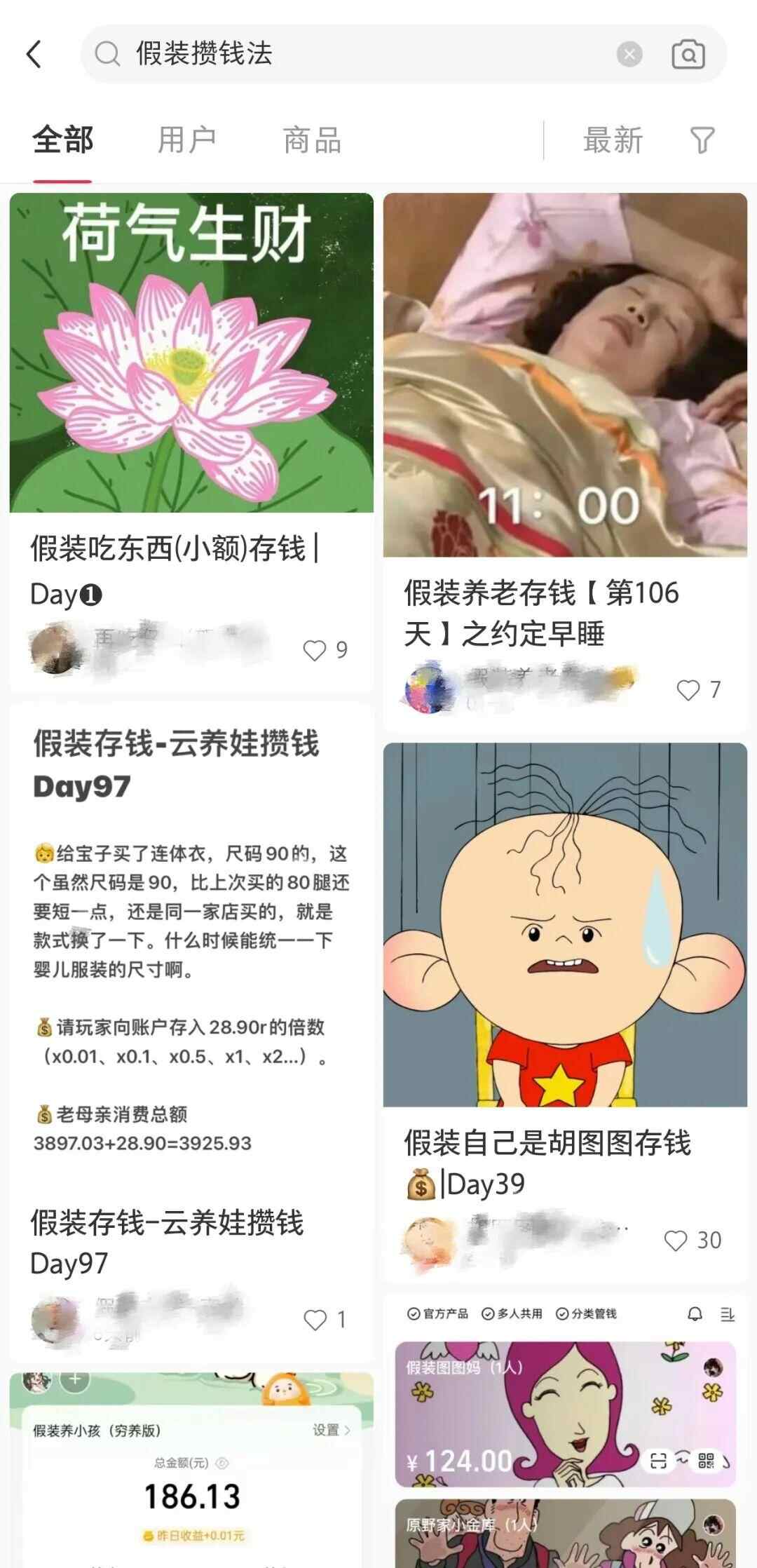The height and width of the screenshot is (1568, 757).
Task: Like the 胡图图存钱 Day39 post
Action: (x=676, y=1241)
